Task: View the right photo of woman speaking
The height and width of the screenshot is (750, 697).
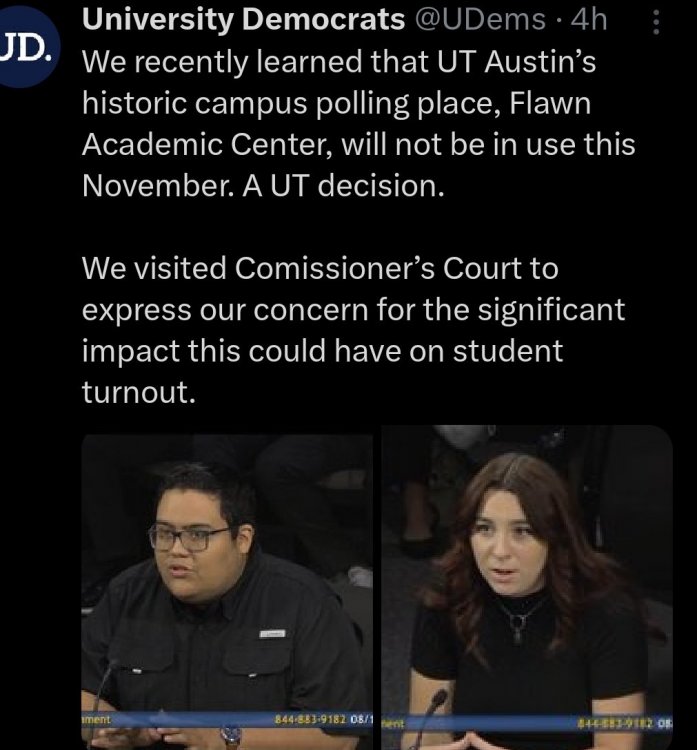Action: [527, 587]
